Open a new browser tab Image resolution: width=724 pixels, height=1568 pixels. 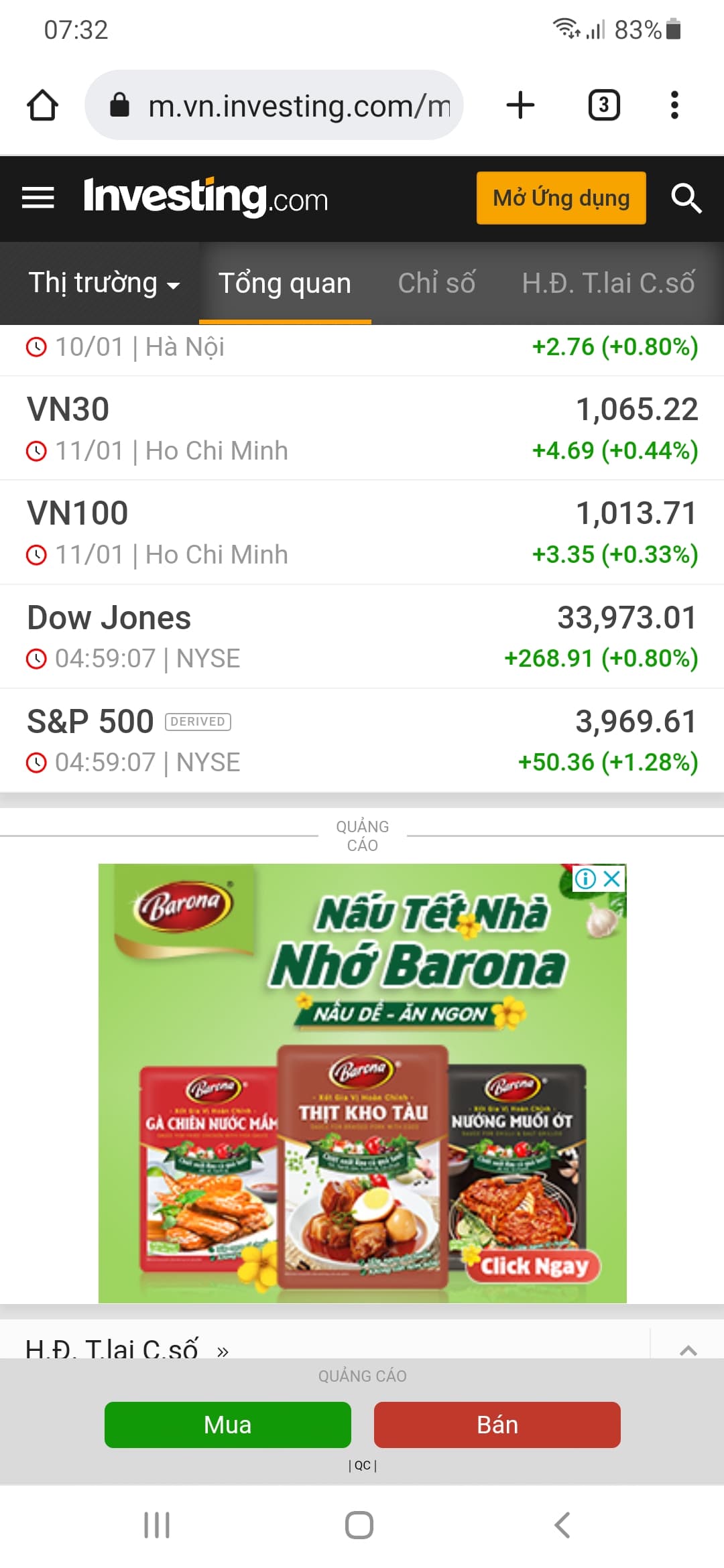[520, 105]
